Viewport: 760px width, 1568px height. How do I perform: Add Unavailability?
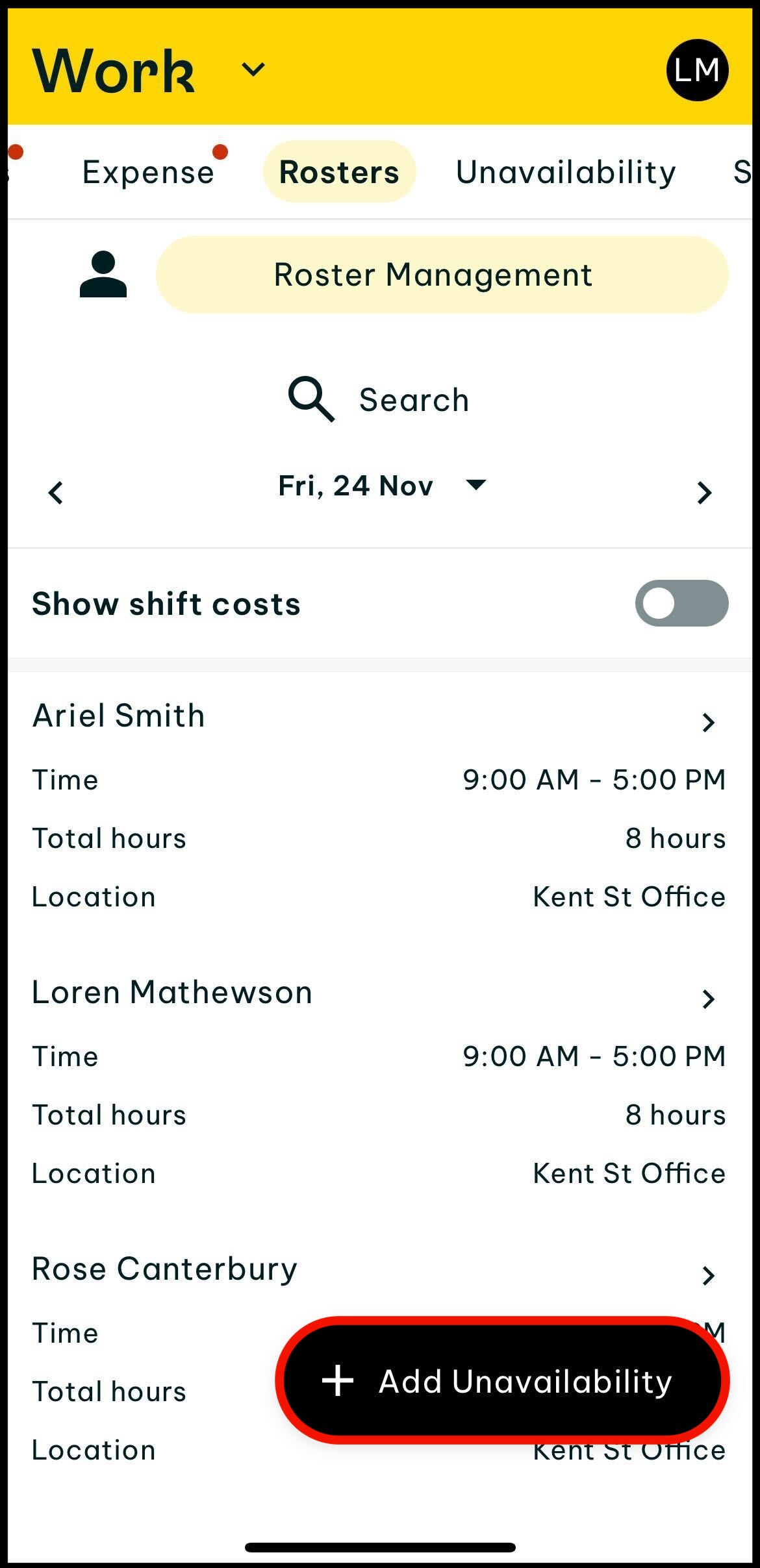pos(502,1381)
